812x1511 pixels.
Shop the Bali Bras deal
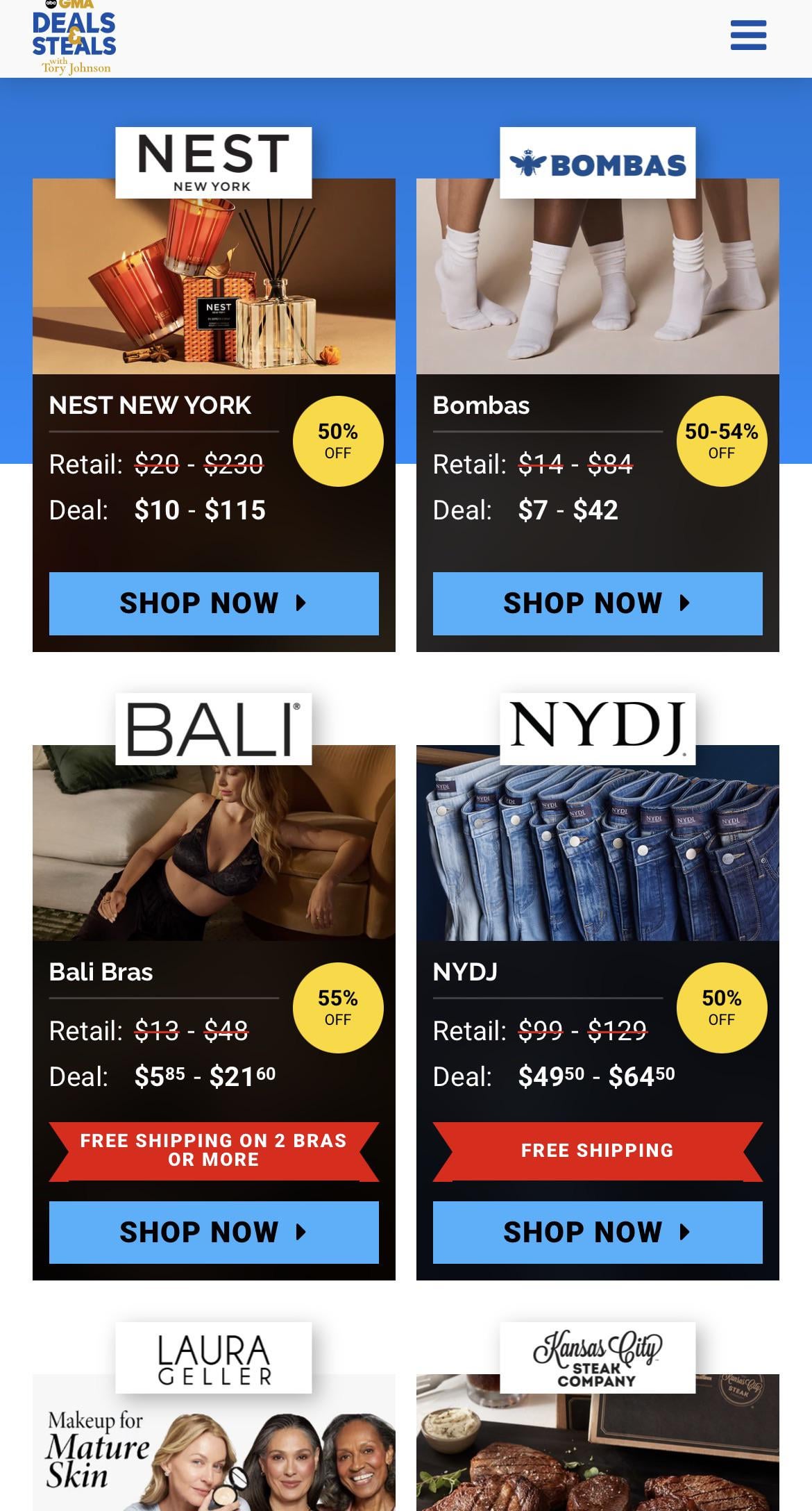coord(214,1232)
